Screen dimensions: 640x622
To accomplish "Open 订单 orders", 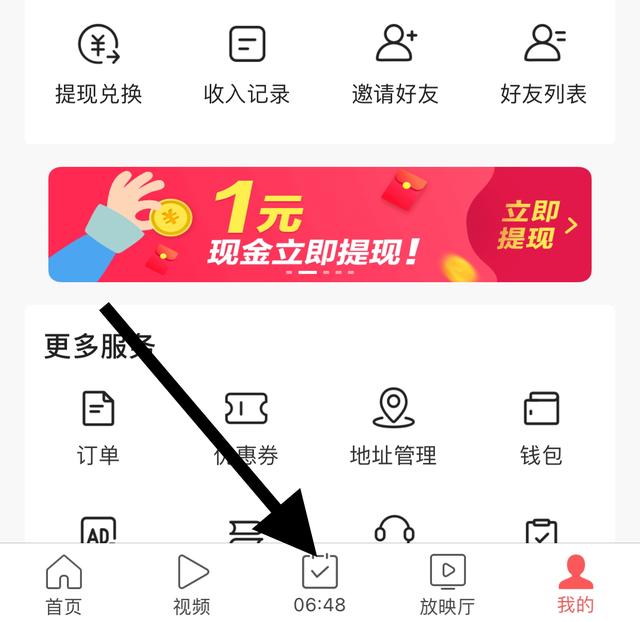I will coord(98,427).
